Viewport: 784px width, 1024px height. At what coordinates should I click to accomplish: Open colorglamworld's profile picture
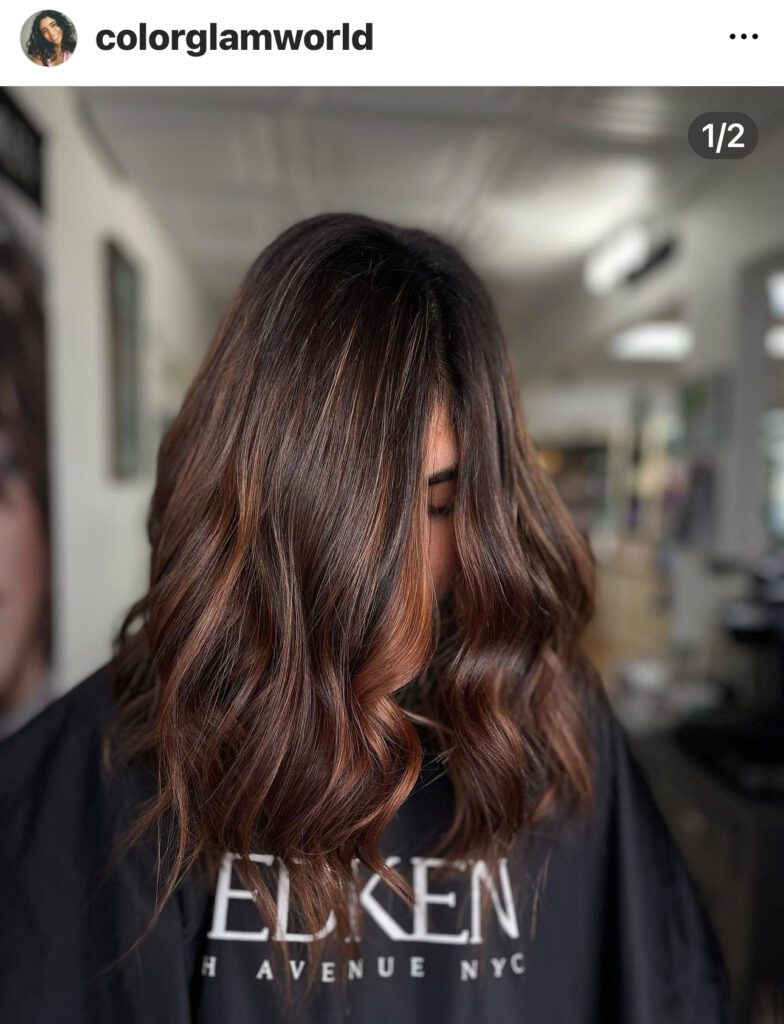click(48, 38)
